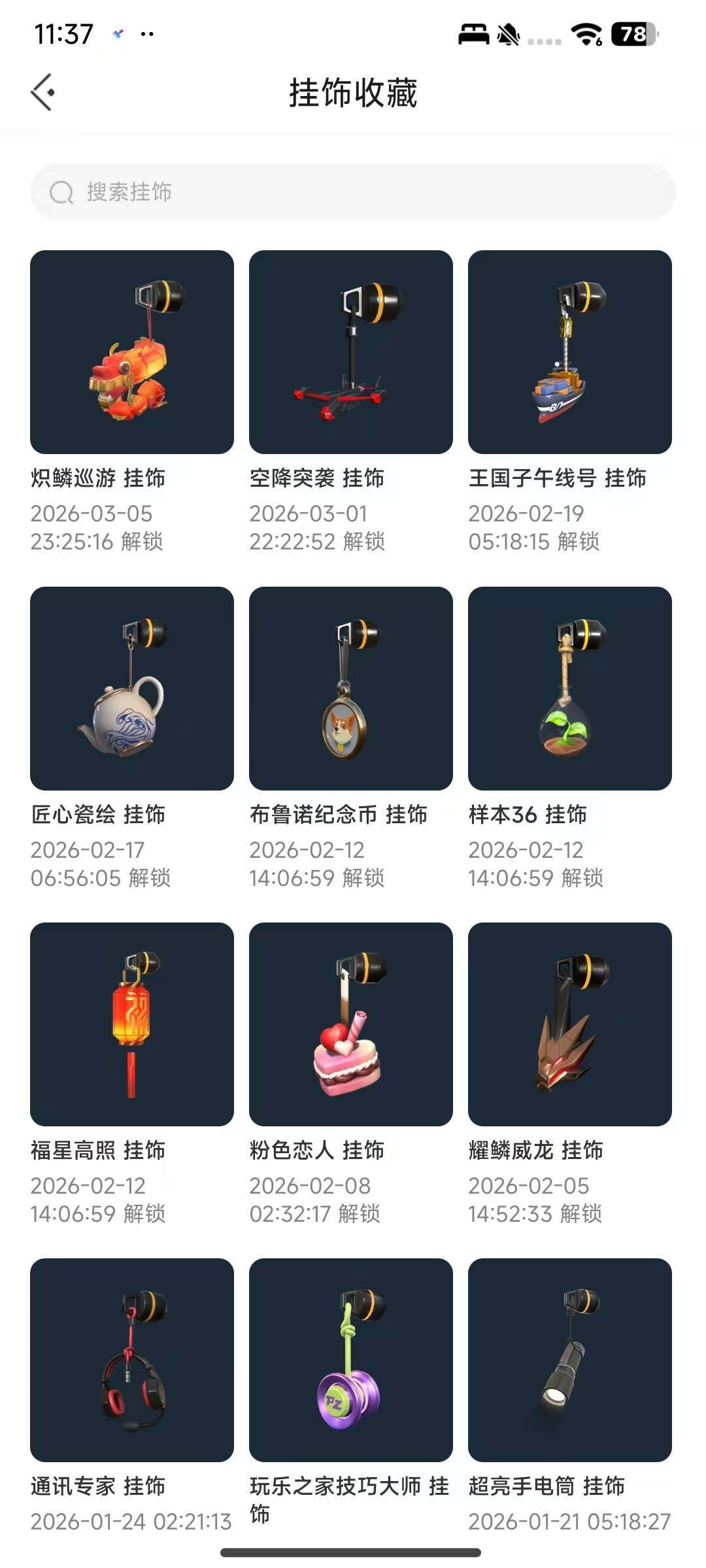Tap the battery indicator showing 78
Screen dimensions: 706x1568
tap(632, 36)
